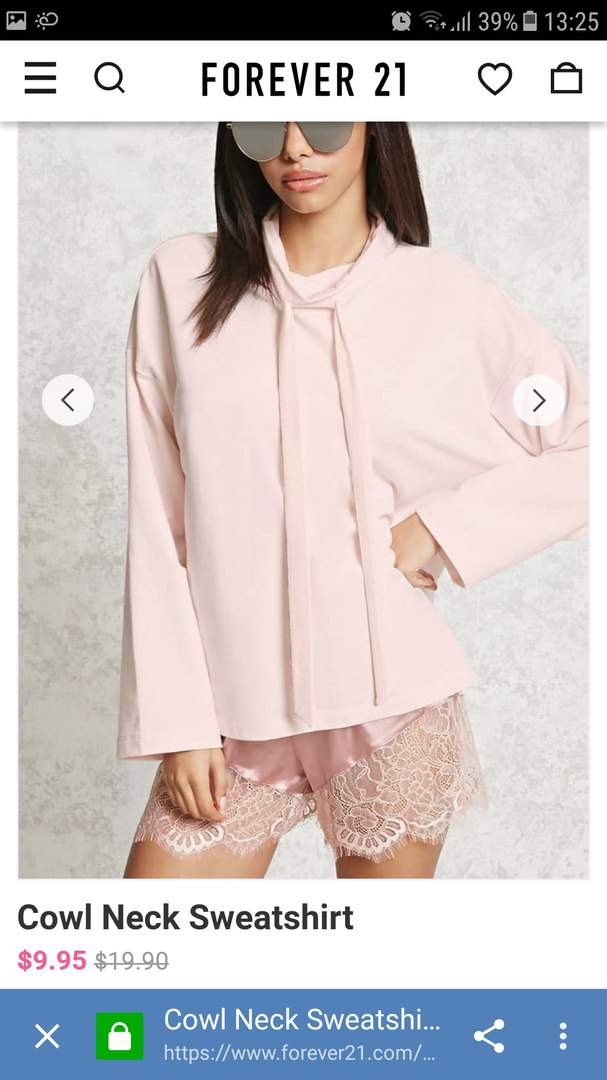Share the Cowl Neck Sweatshirt page
This screenshot has height=1080, width=607.
[489, 1036]
